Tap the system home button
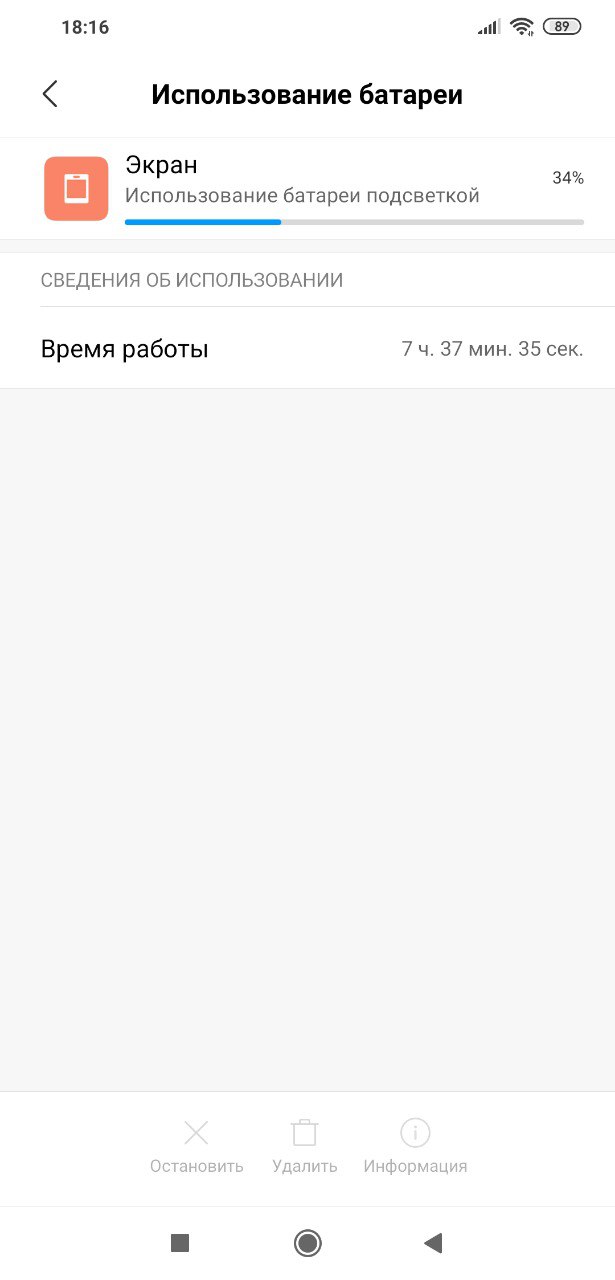 point(307,1243)
